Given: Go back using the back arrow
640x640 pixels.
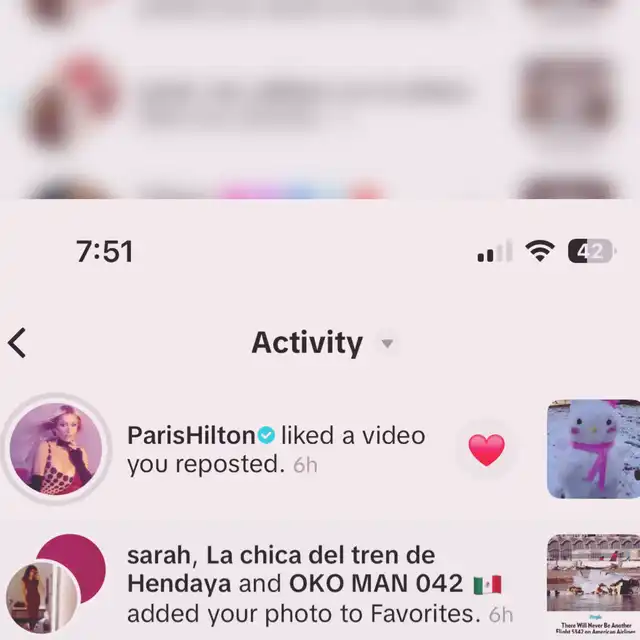Looking at the screenshot, I should click(x=17, y=343).
